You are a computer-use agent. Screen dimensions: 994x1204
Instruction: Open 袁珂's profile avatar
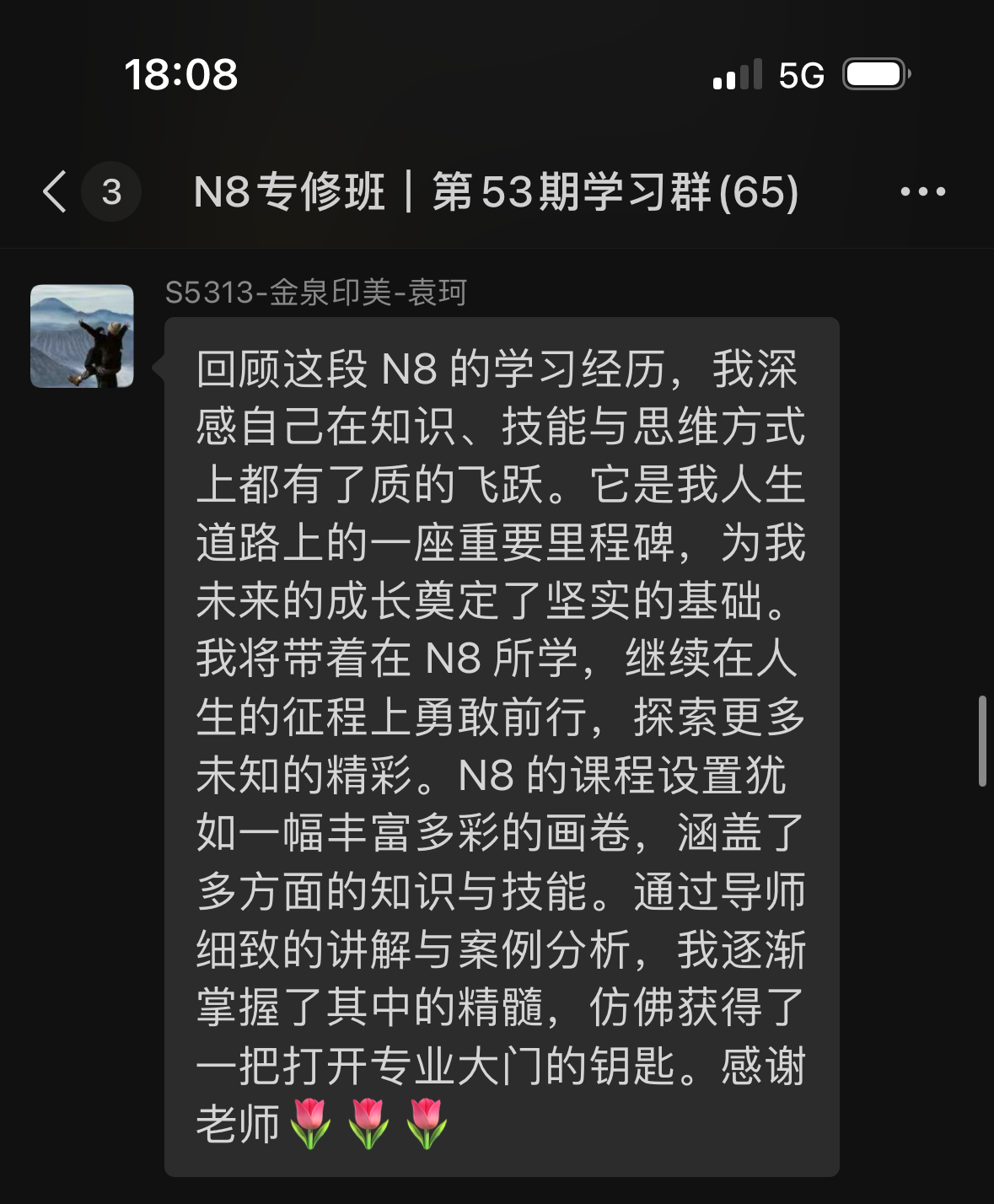click(x=82, y=336)
